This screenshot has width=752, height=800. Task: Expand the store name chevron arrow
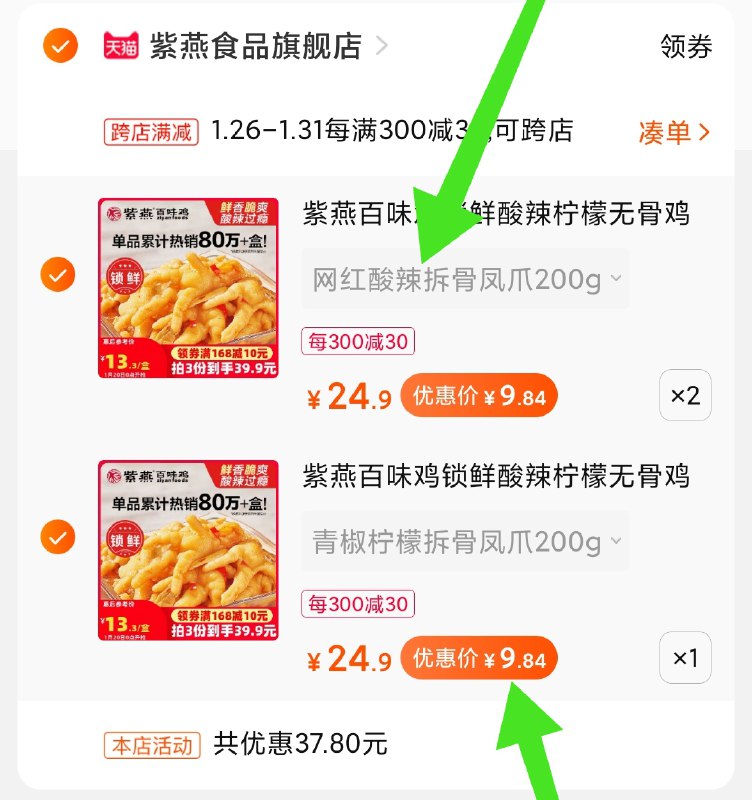[x=375, y=45]
